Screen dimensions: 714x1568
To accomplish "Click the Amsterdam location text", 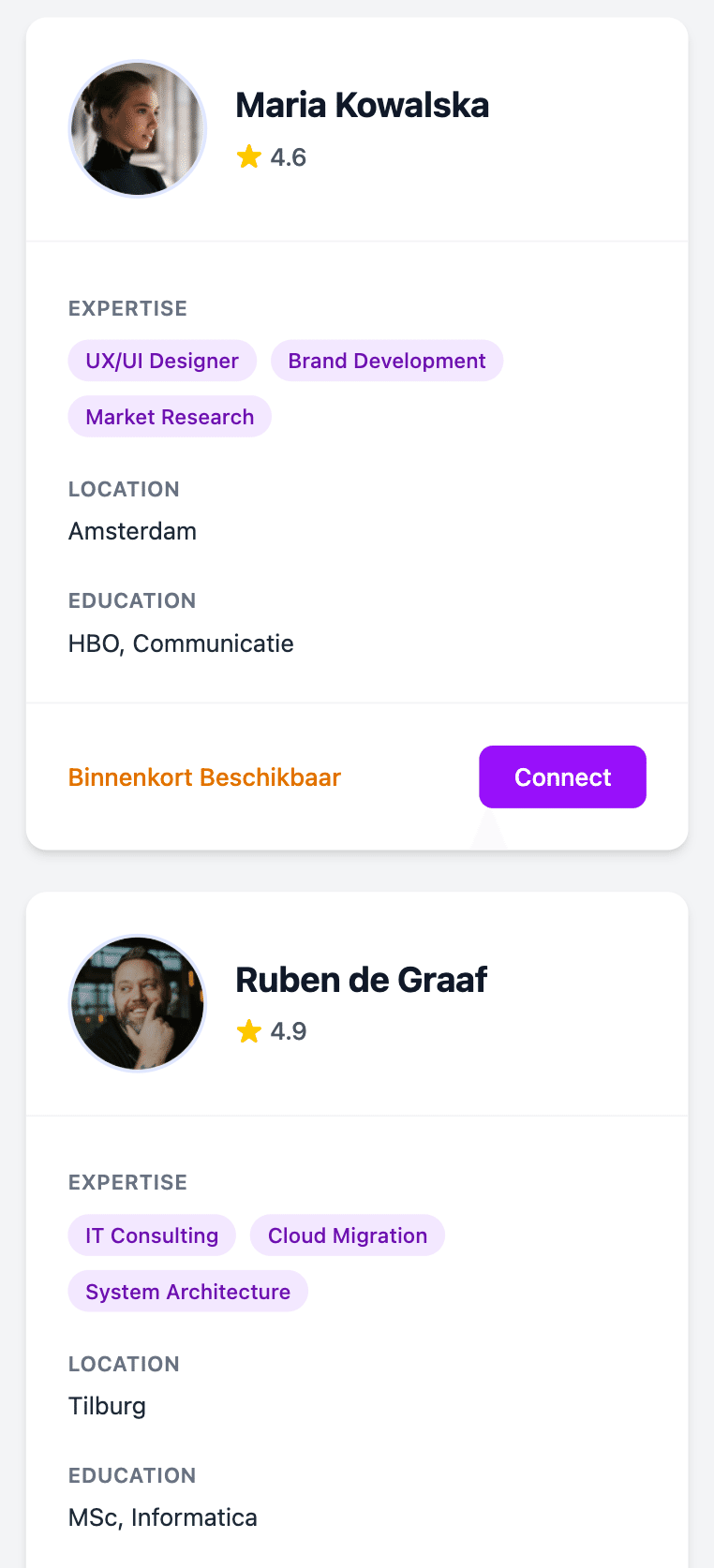I will [132, 531].
